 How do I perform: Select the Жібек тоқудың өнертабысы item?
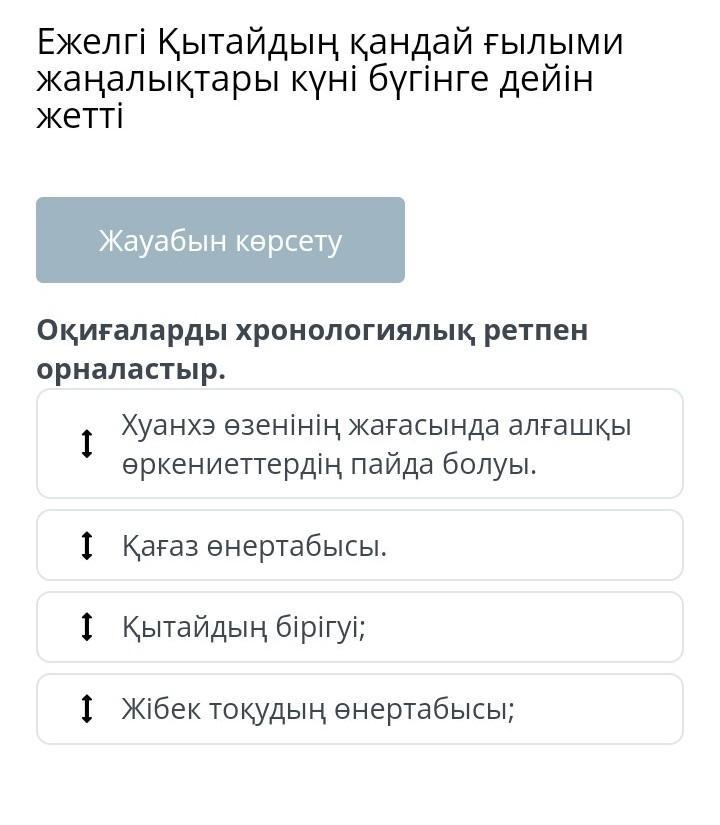[359, 709]
